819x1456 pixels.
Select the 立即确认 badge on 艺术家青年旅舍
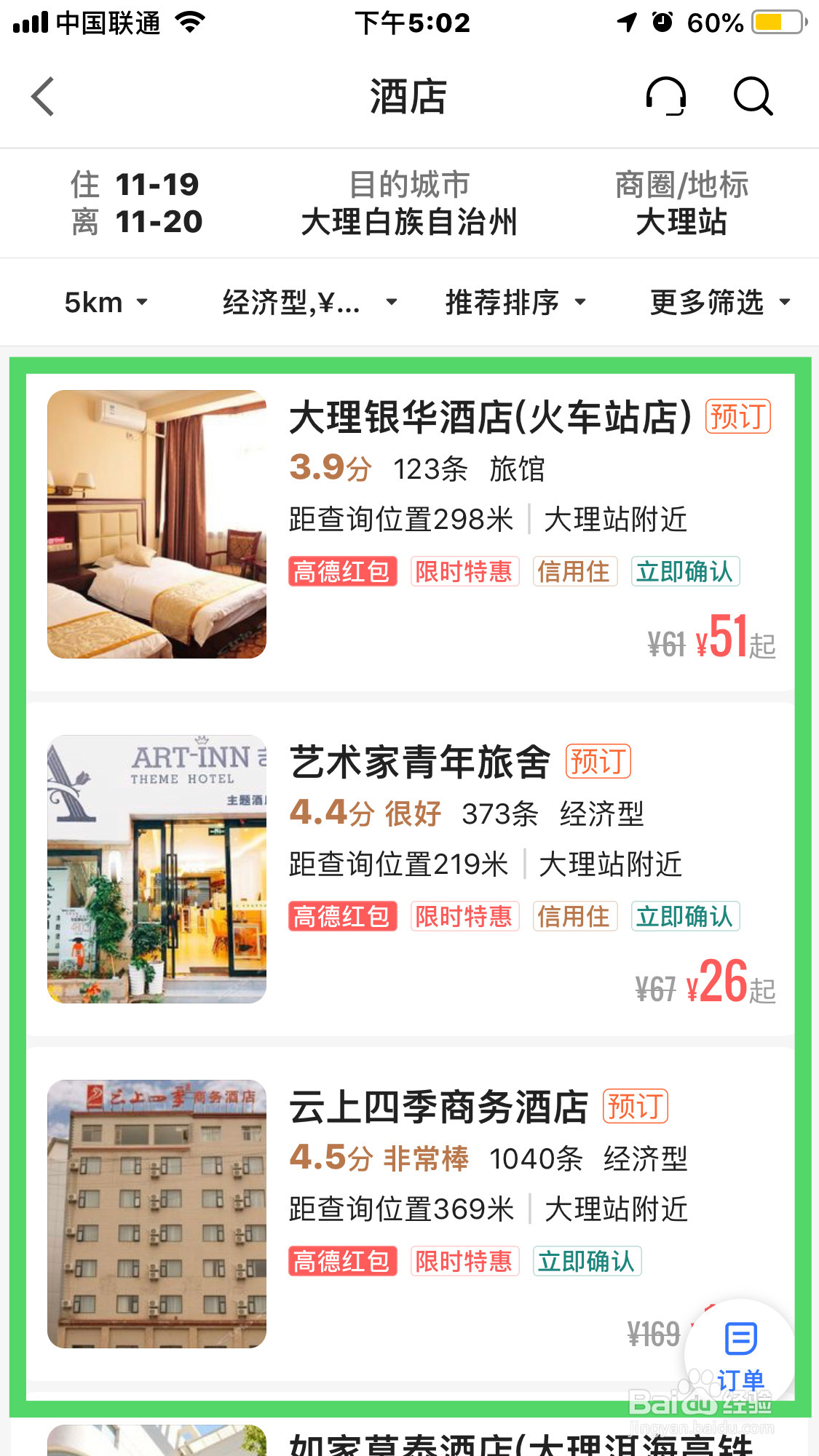coord(685,916)
